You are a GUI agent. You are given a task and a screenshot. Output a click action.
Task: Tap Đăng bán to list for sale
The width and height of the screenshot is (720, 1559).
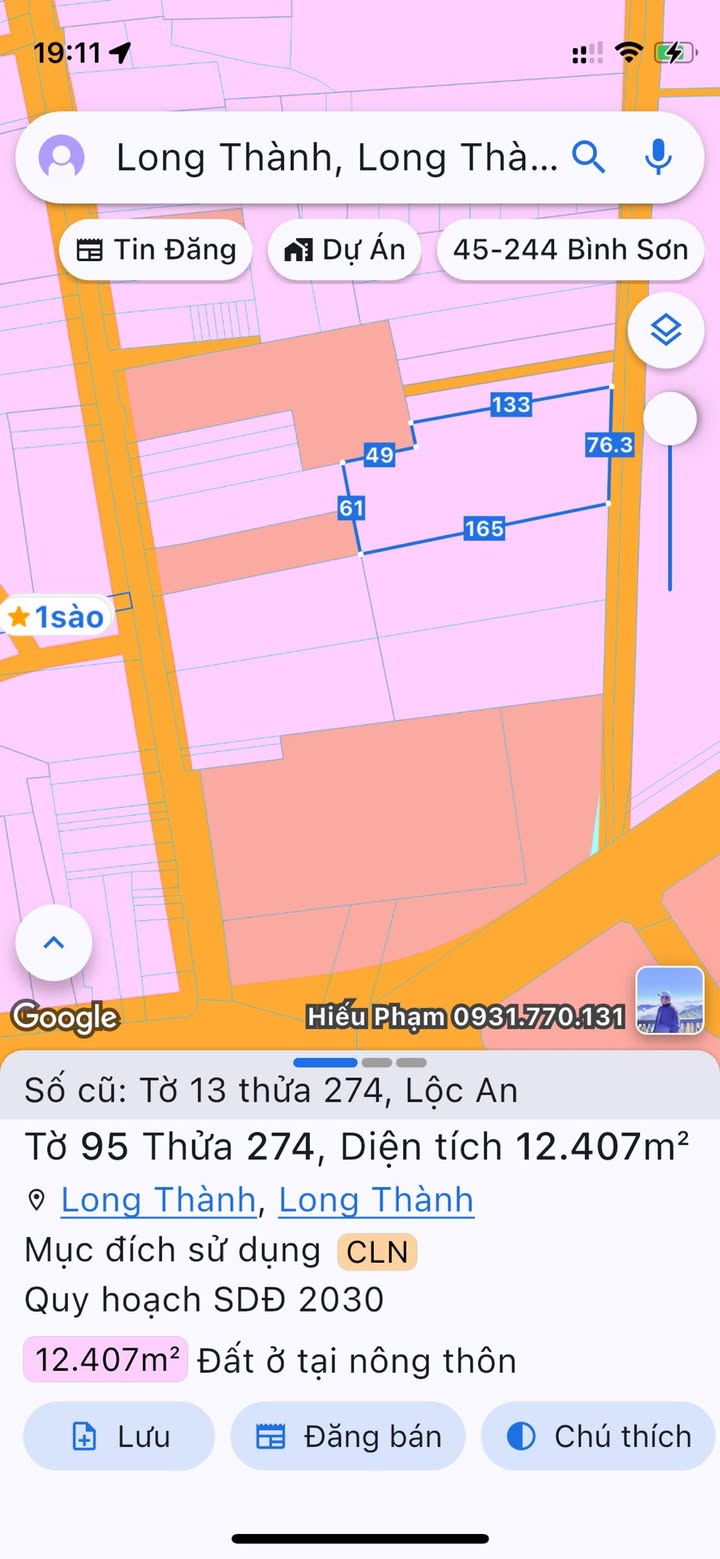coord(348,1436)
